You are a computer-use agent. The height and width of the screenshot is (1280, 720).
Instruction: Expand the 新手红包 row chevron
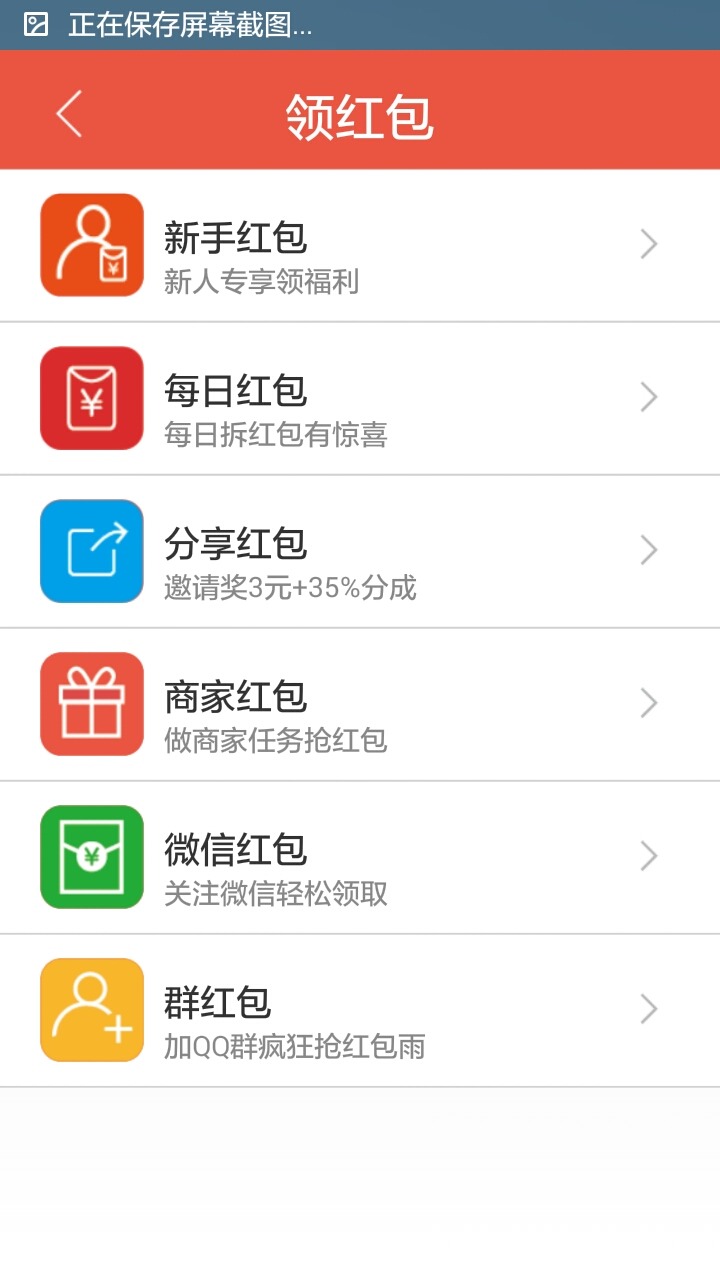click(649, 245)
